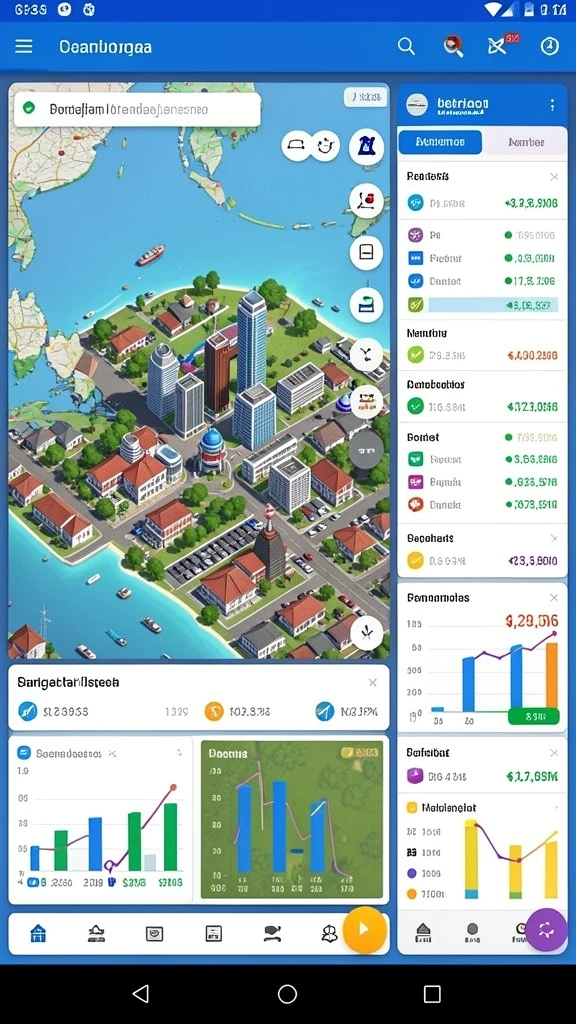Image resolution: width=576 pixels, height=1024 pixels.
Task: Tap the compass button at the map's bottom corner
Action: pos(366,632)
